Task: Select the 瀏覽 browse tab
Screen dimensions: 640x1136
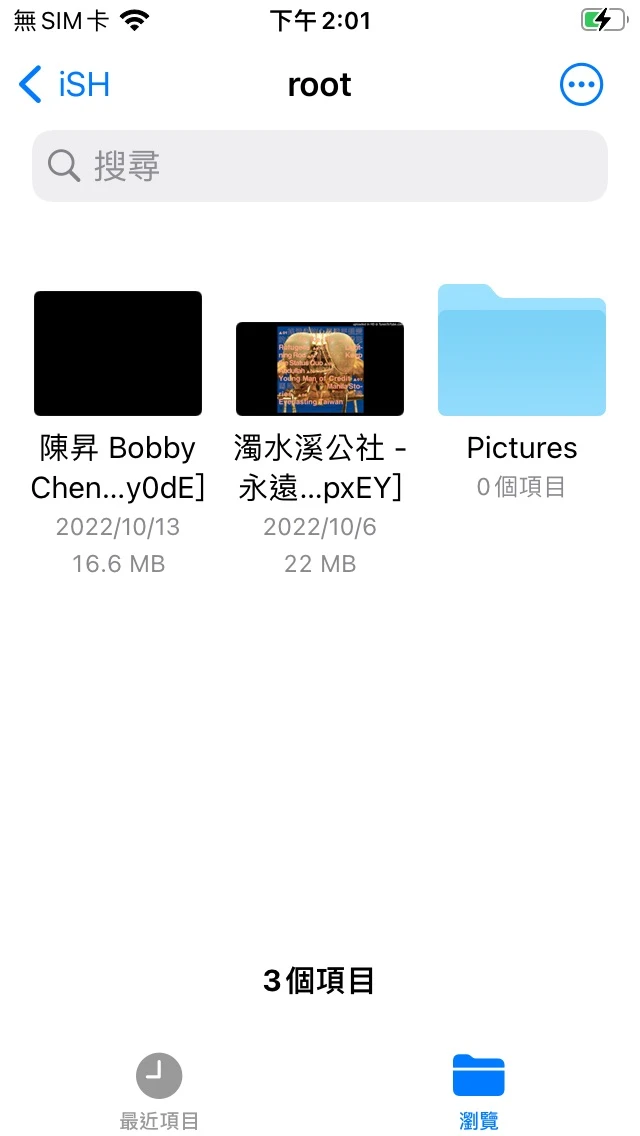Action: pyautogui.click(x=478, y=1091)
